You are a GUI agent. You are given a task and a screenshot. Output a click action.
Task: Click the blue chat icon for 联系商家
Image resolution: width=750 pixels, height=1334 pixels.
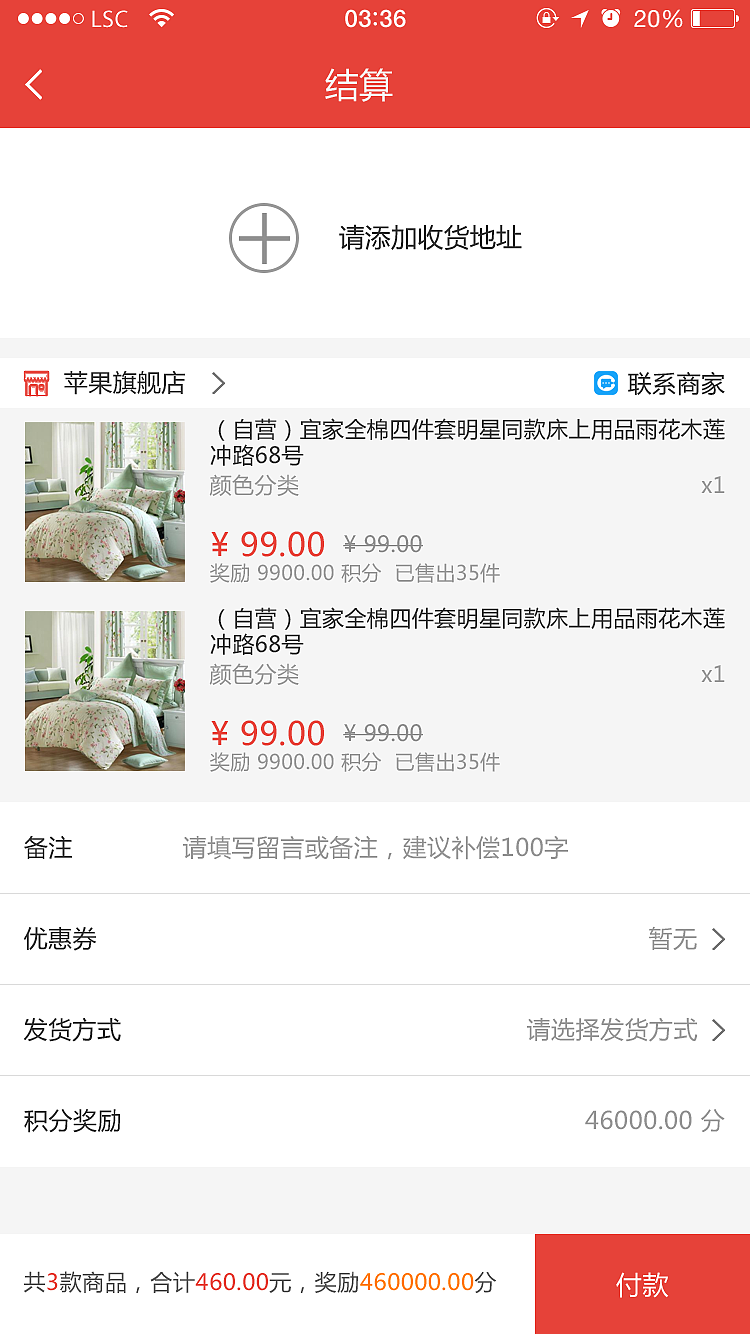click(x=606, y=382)
